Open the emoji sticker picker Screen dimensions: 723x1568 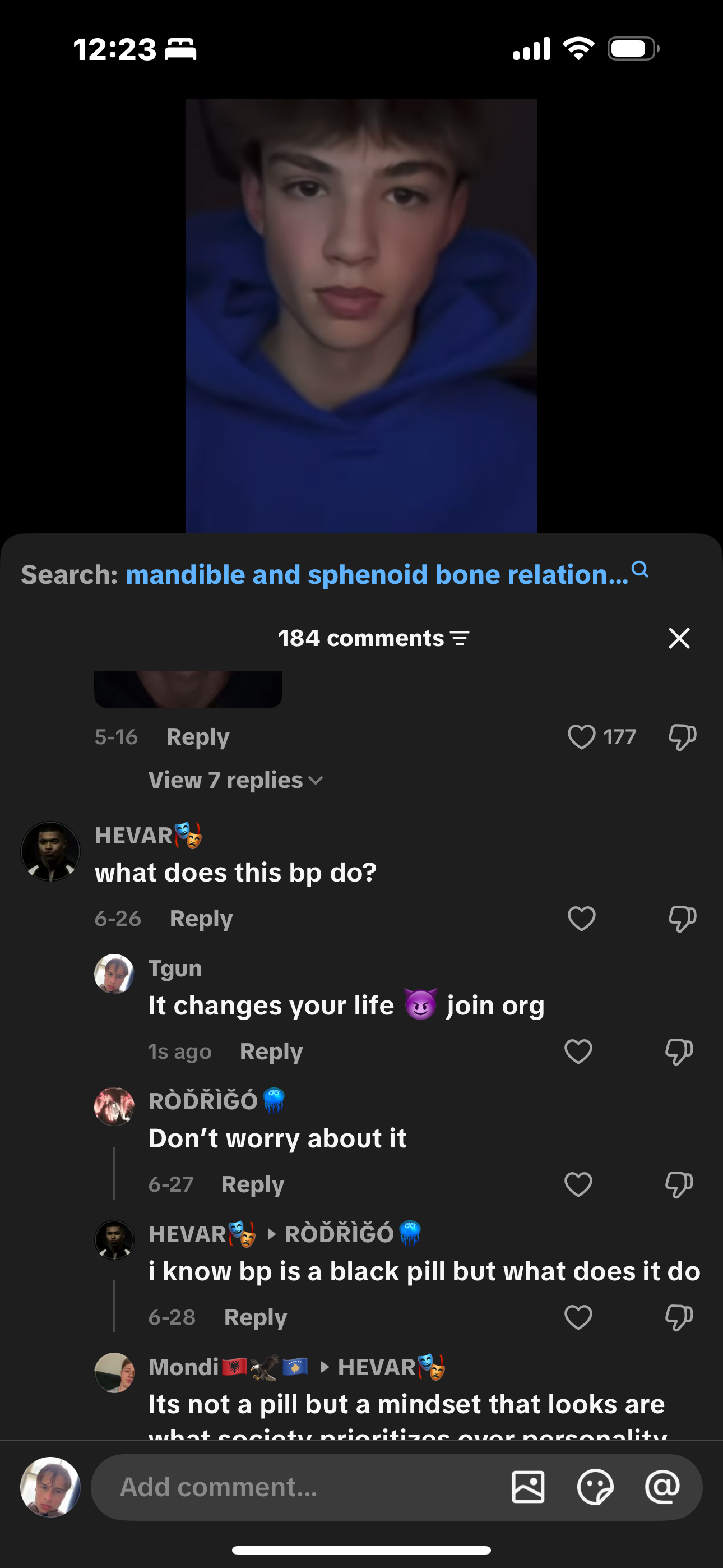595,1487
